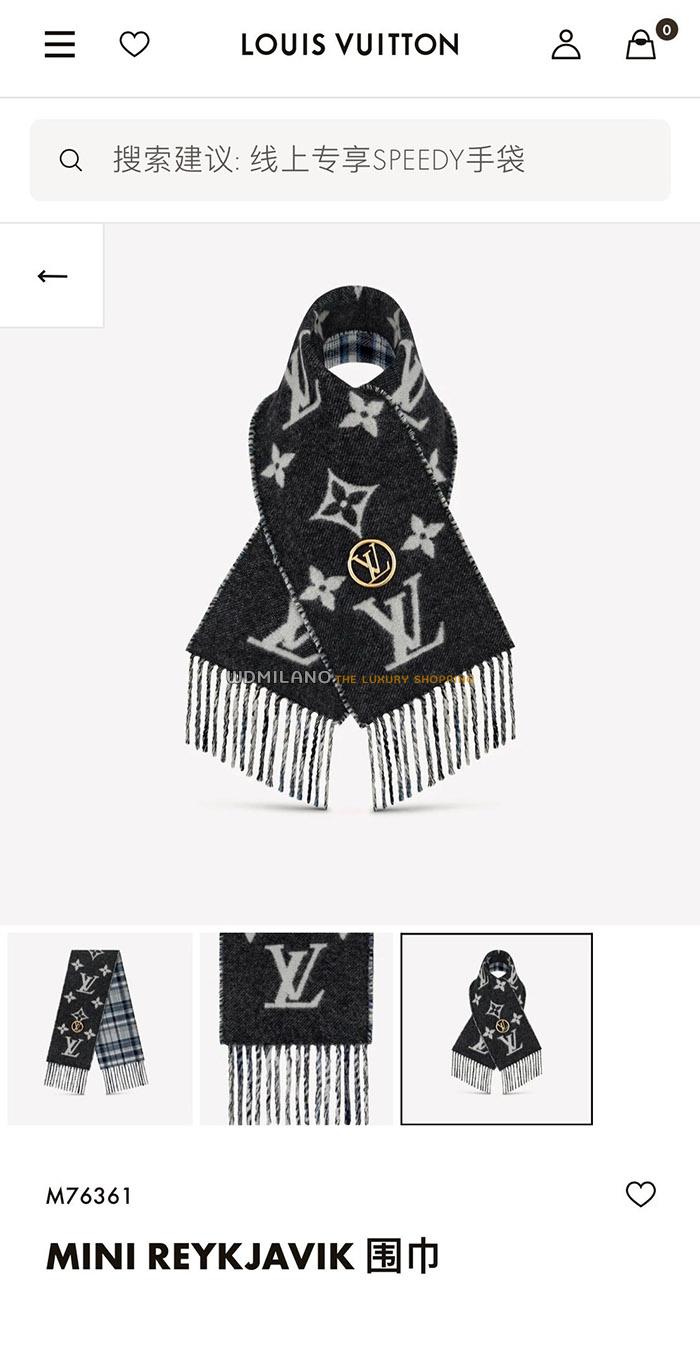Viewport: 700px width, 1354px height.
Task: Add MINI REYKJAVIK scarf to wishlist
Action: coord(640,1194)
